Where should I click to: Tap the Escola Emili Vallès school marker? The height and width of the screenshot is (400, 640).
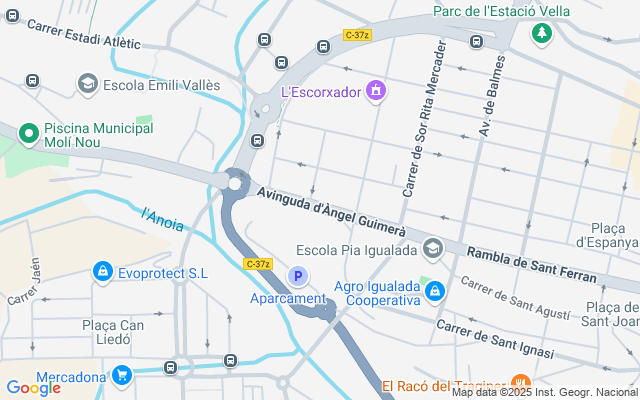pos(87,84)
